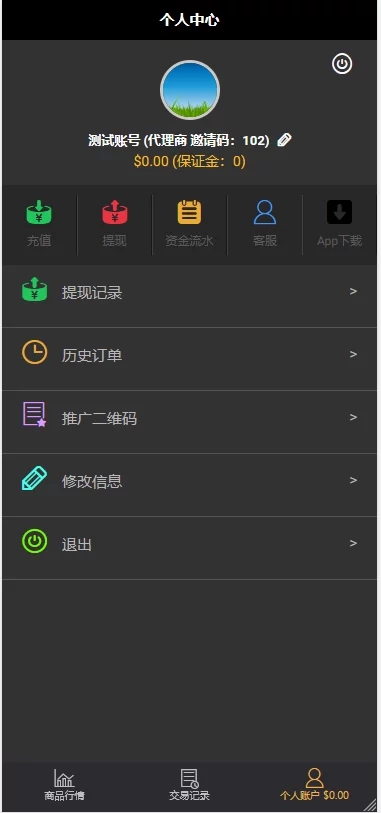Contact 客服 support
Viewport: 381px width, 813px height.
coord(265,225)
